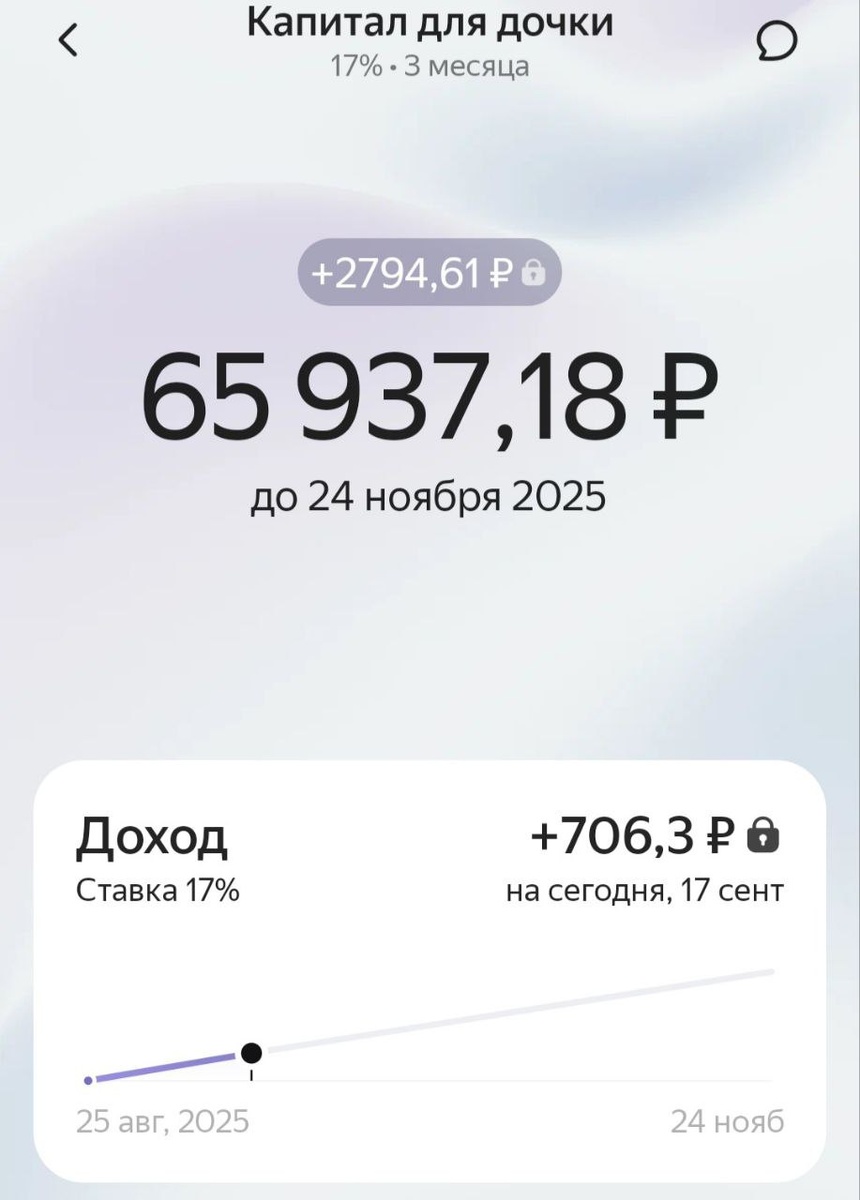Viewport: 860px width, 1200px height.
Task: Tap the +2794,61 ₽ locked income chip
Action: pos(429,273)
